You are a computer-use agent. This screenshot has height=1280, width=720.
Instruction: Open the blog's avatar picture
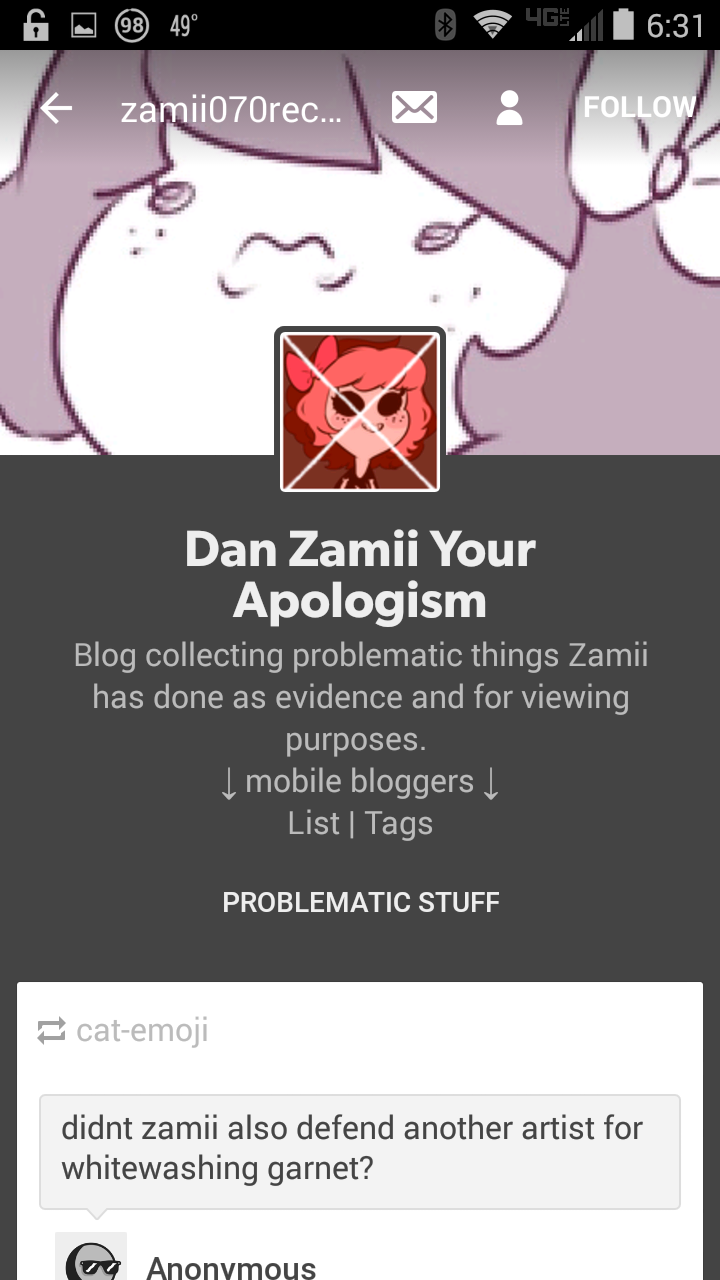pyautogui.click(x=360, y=411)
